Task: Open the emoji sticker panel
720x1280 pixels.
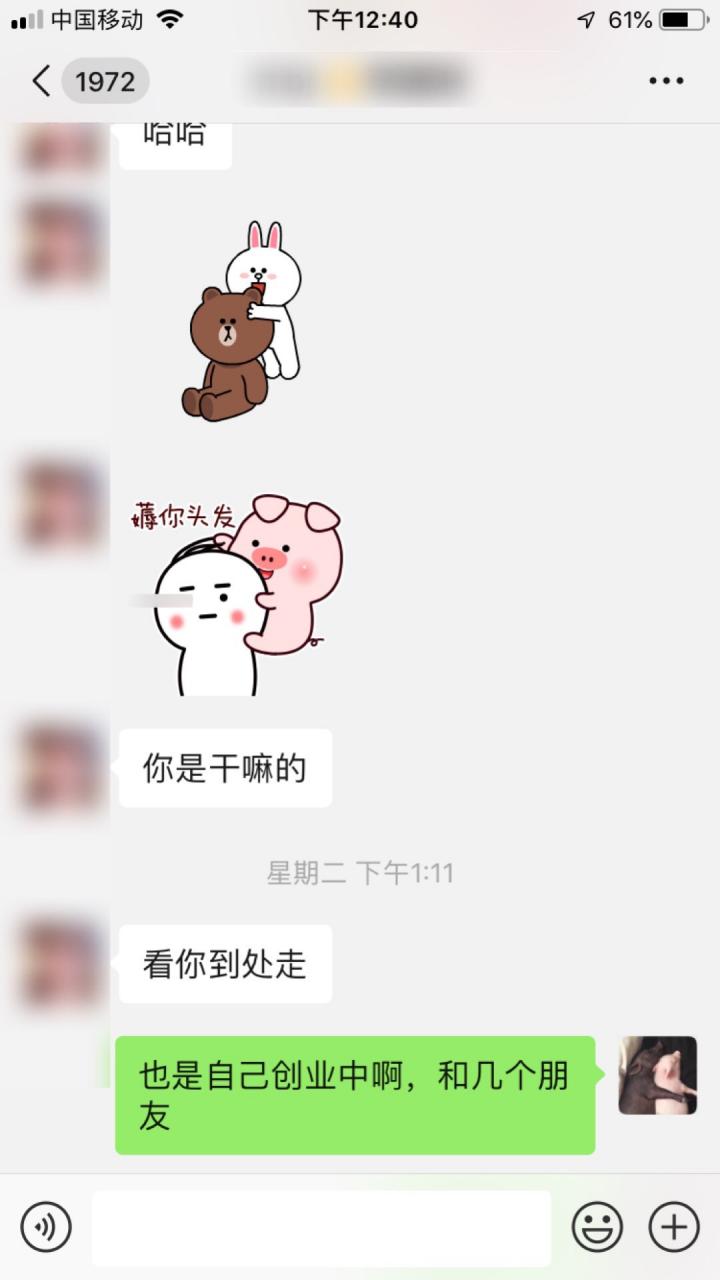Action: [x=597, y=1227]
